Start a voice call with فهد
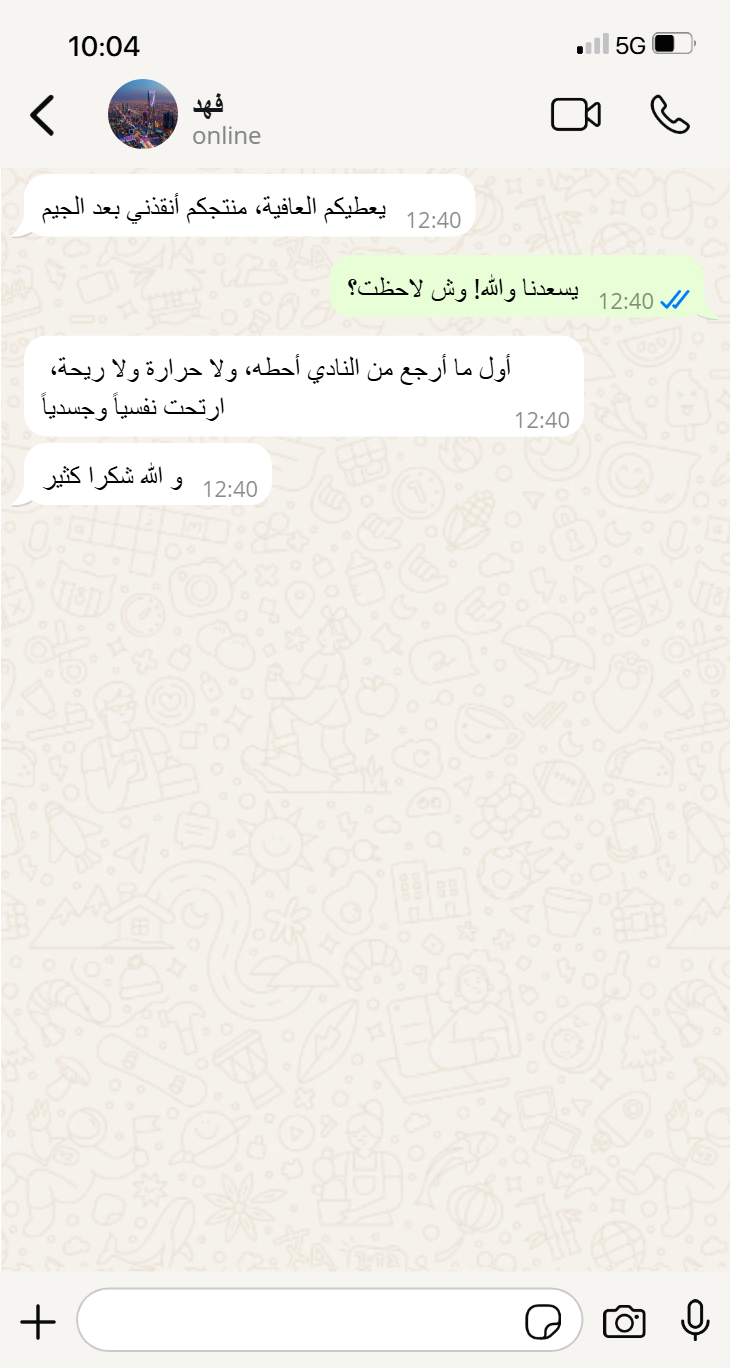The image size is (730, 1368). 669,115
